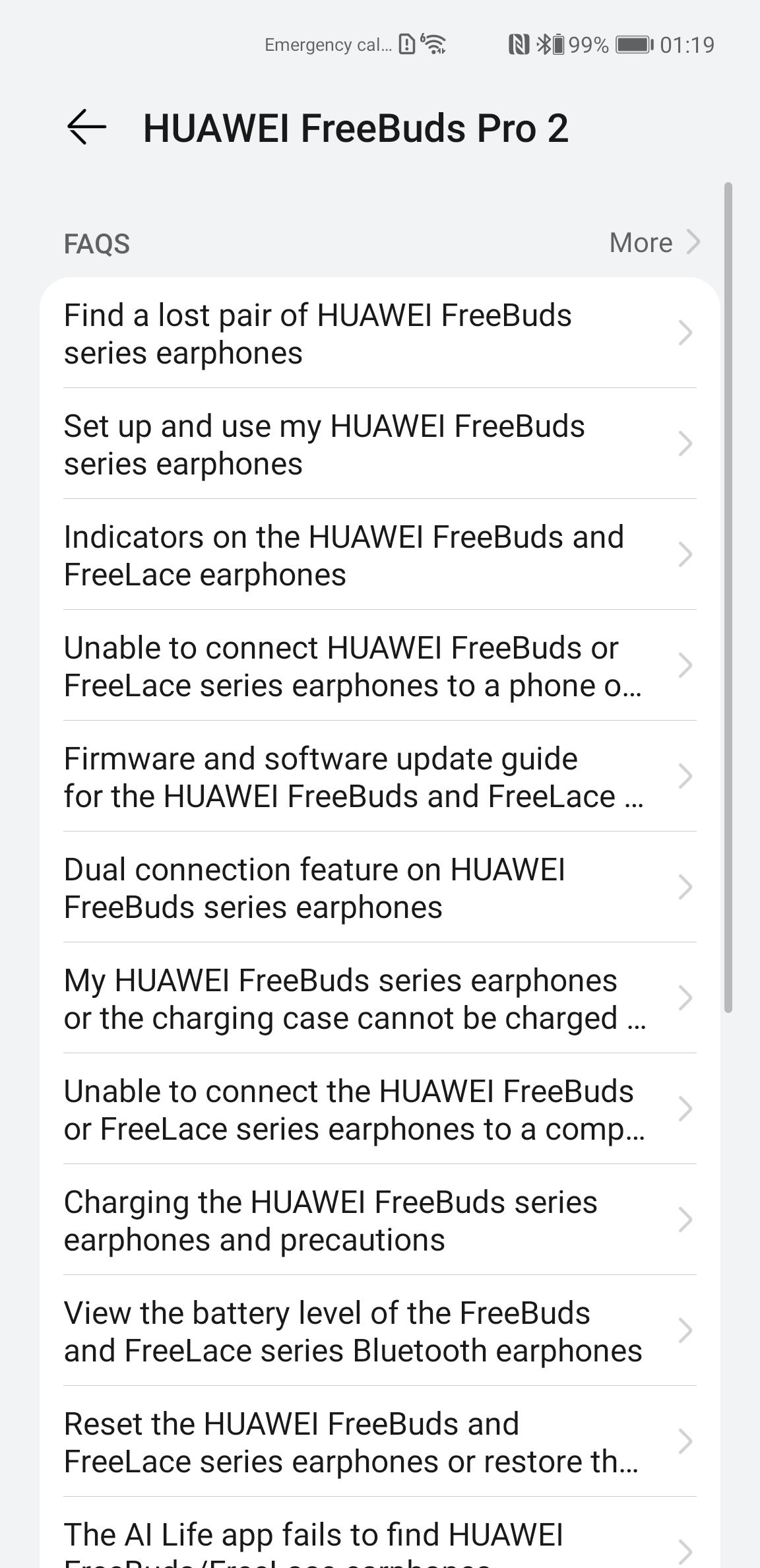Open Find a lost pair of FreeBuds FAQ
This screenshot has height=1568, width=760.
point(380,333)
